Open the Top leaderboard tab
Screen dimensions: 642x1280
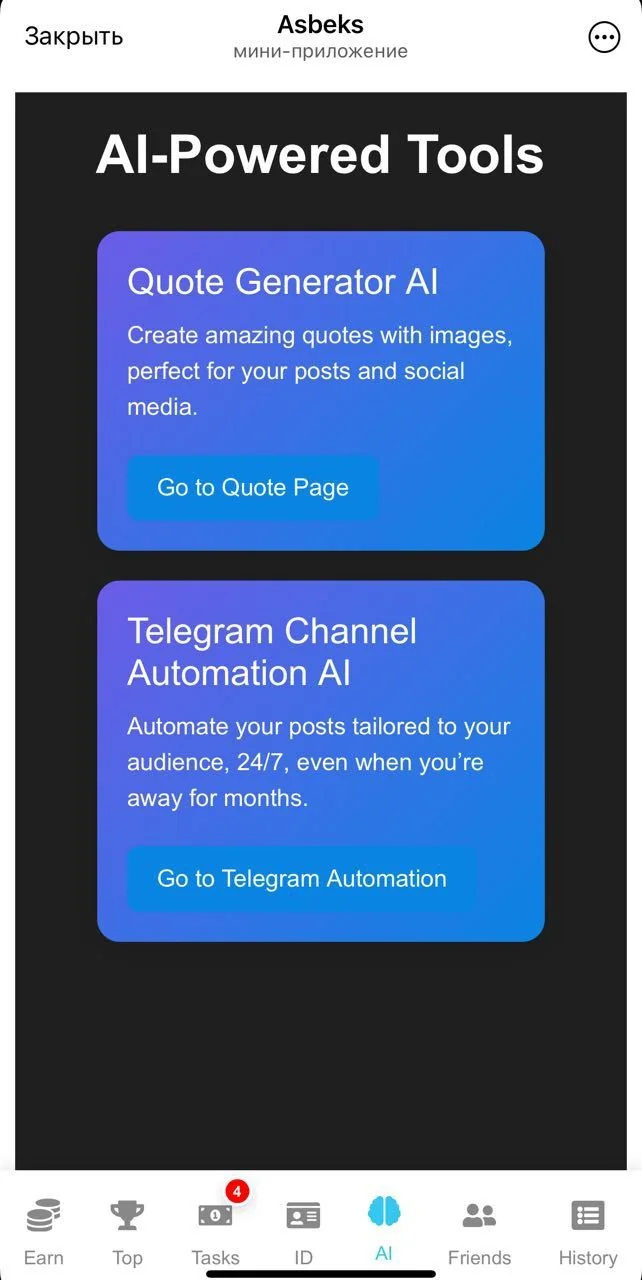click(x=127, y=1232)
